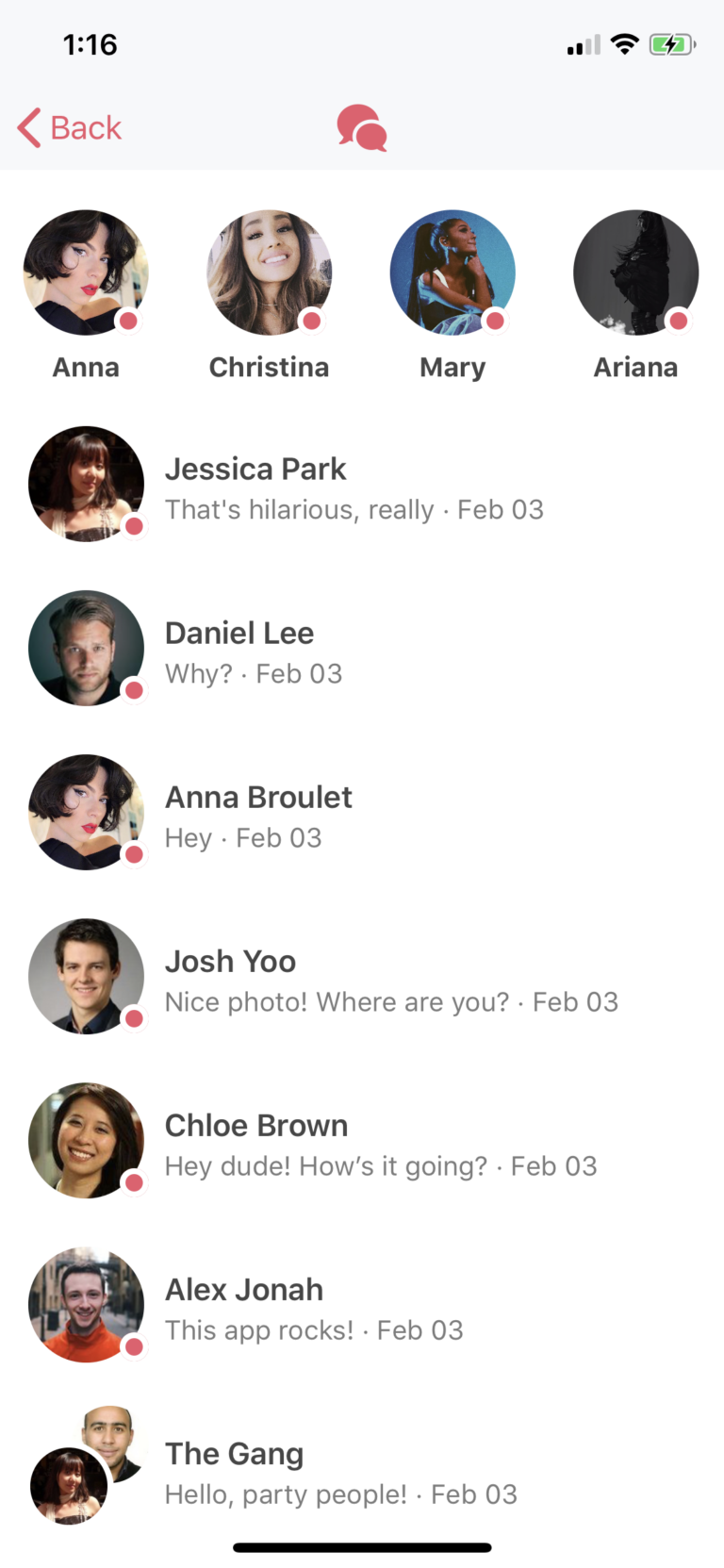
Task: Tap the back chevron in the top bar
Action: [26, 127]
